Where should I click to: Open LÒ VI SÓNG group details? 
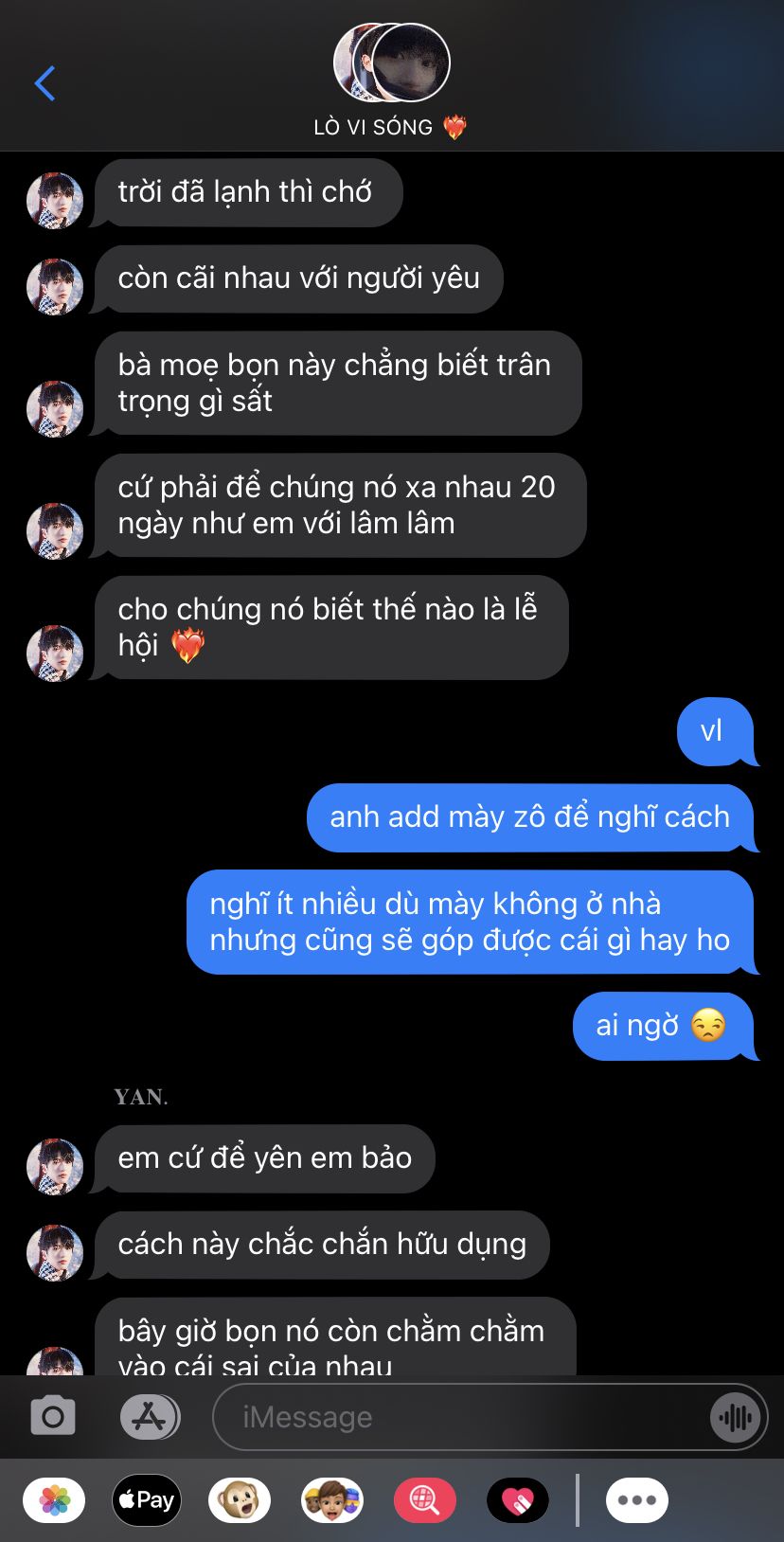[x=391, y=81]
